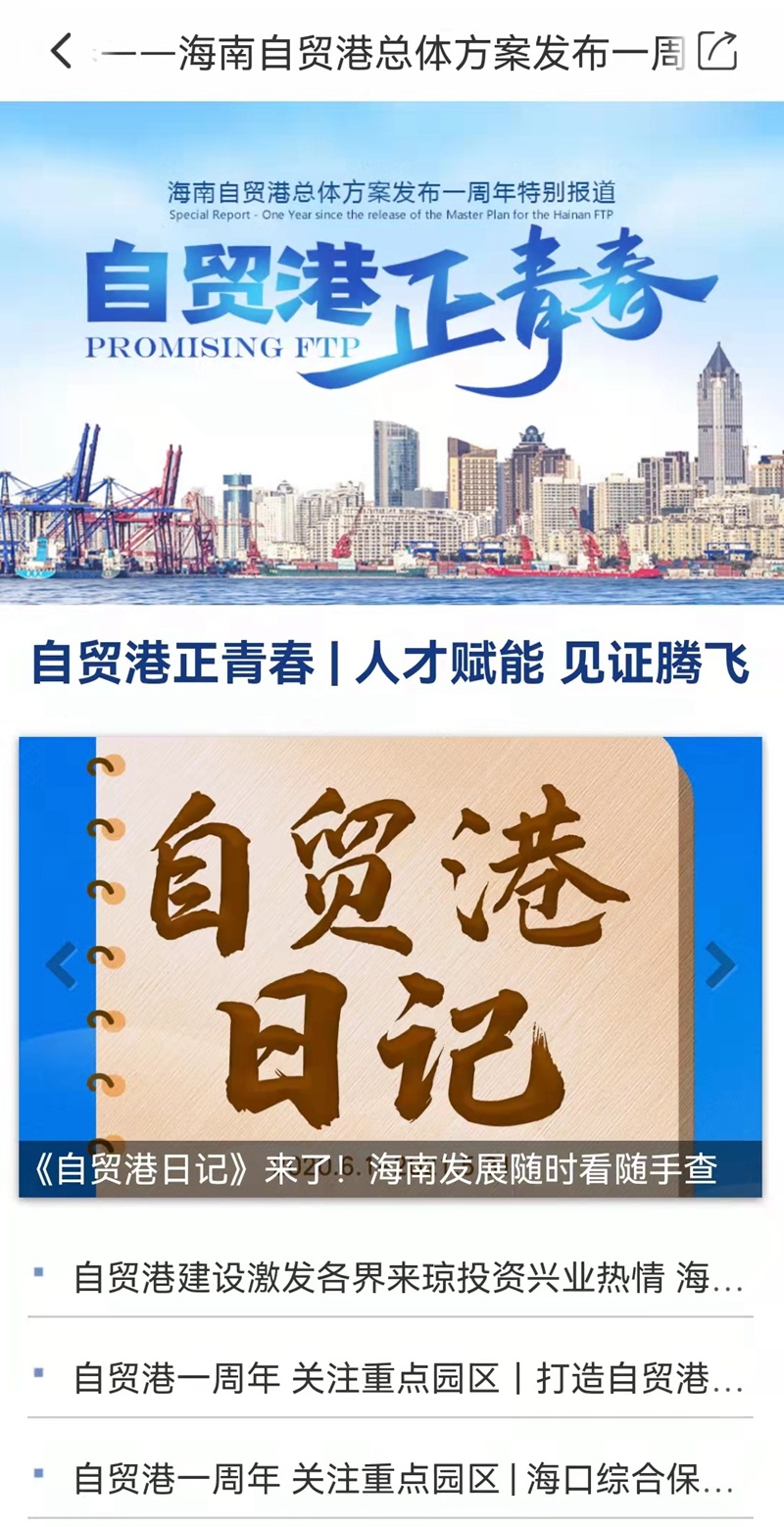Show the previous carousel slide
Image resolution: width=784 pixels, height=1527 pixels.
[61, 965]
